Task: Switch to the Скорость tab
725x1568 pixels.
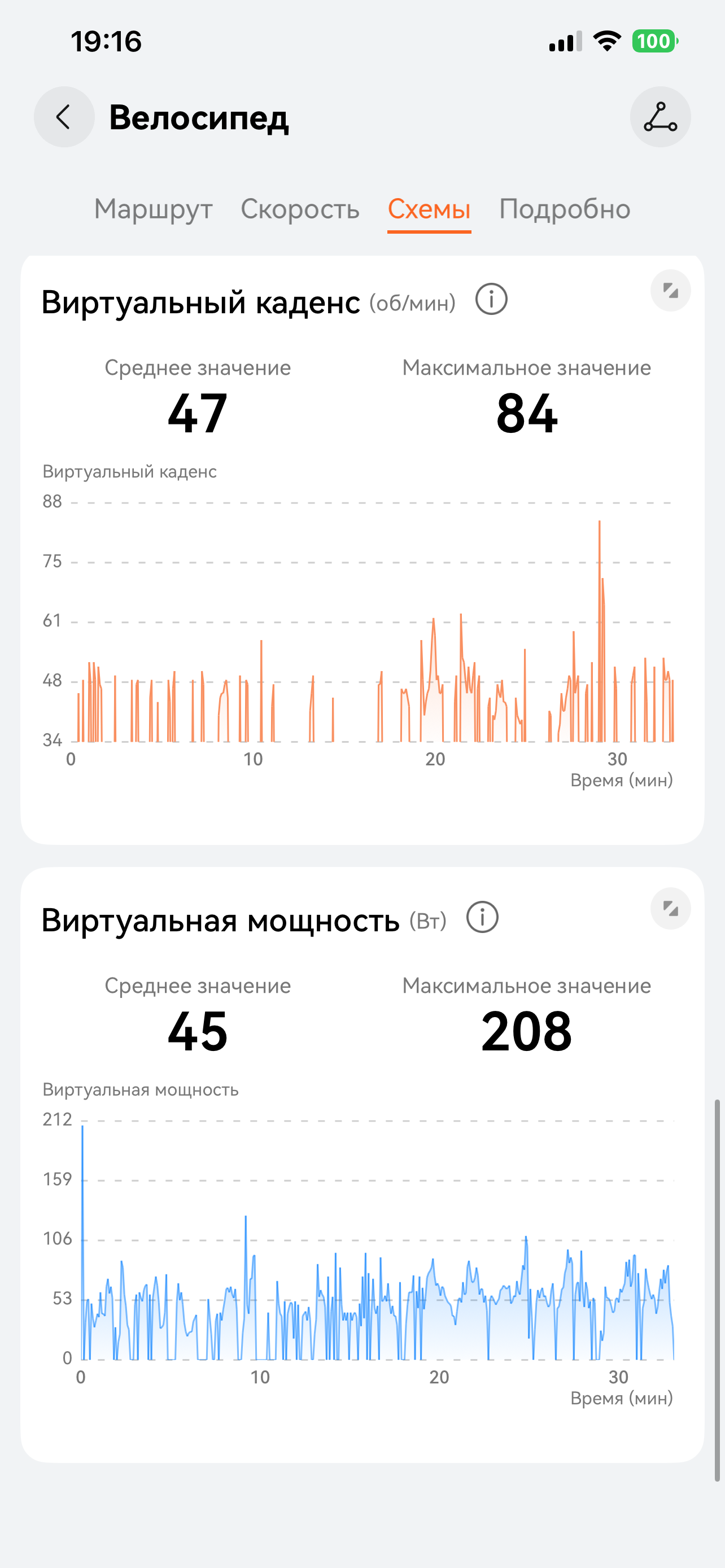Action: [x=300, y=209]
